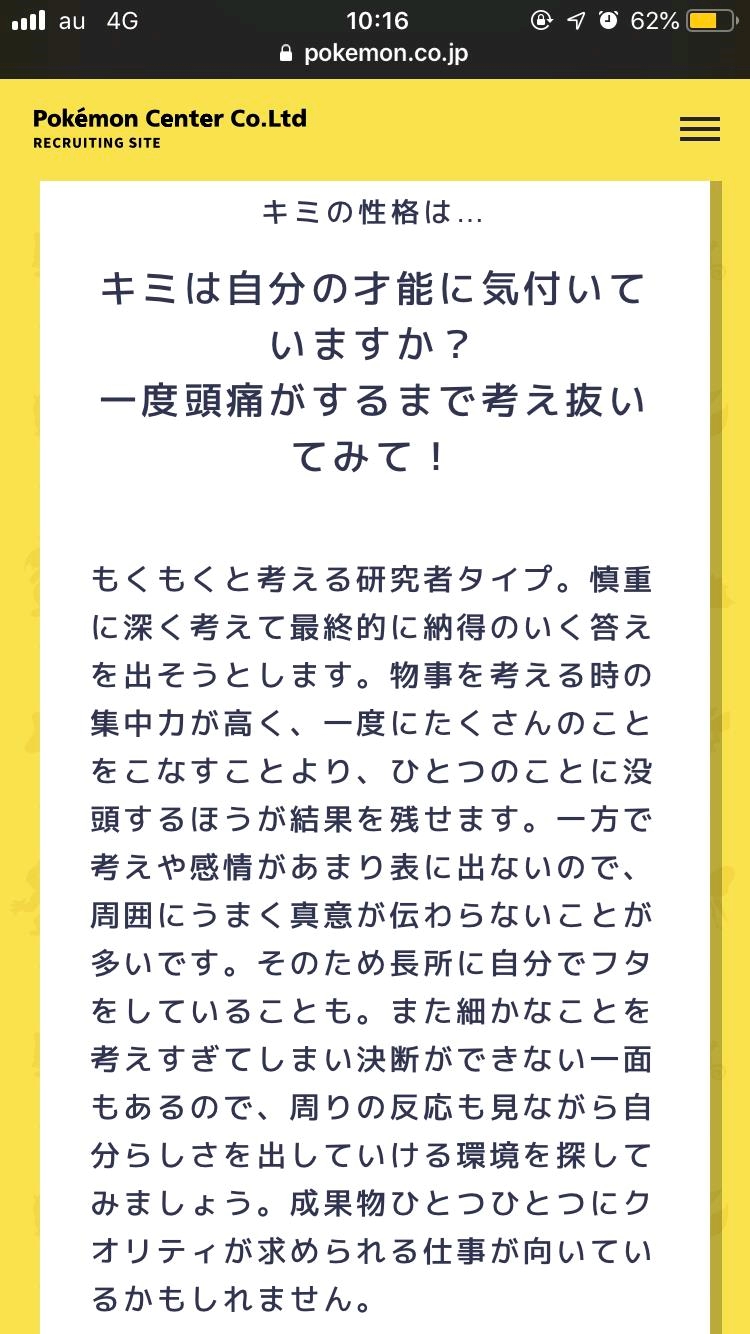Tap the pokemon.co.jp address bar
Screen dimensions: 750x1334
click(374, 53)
